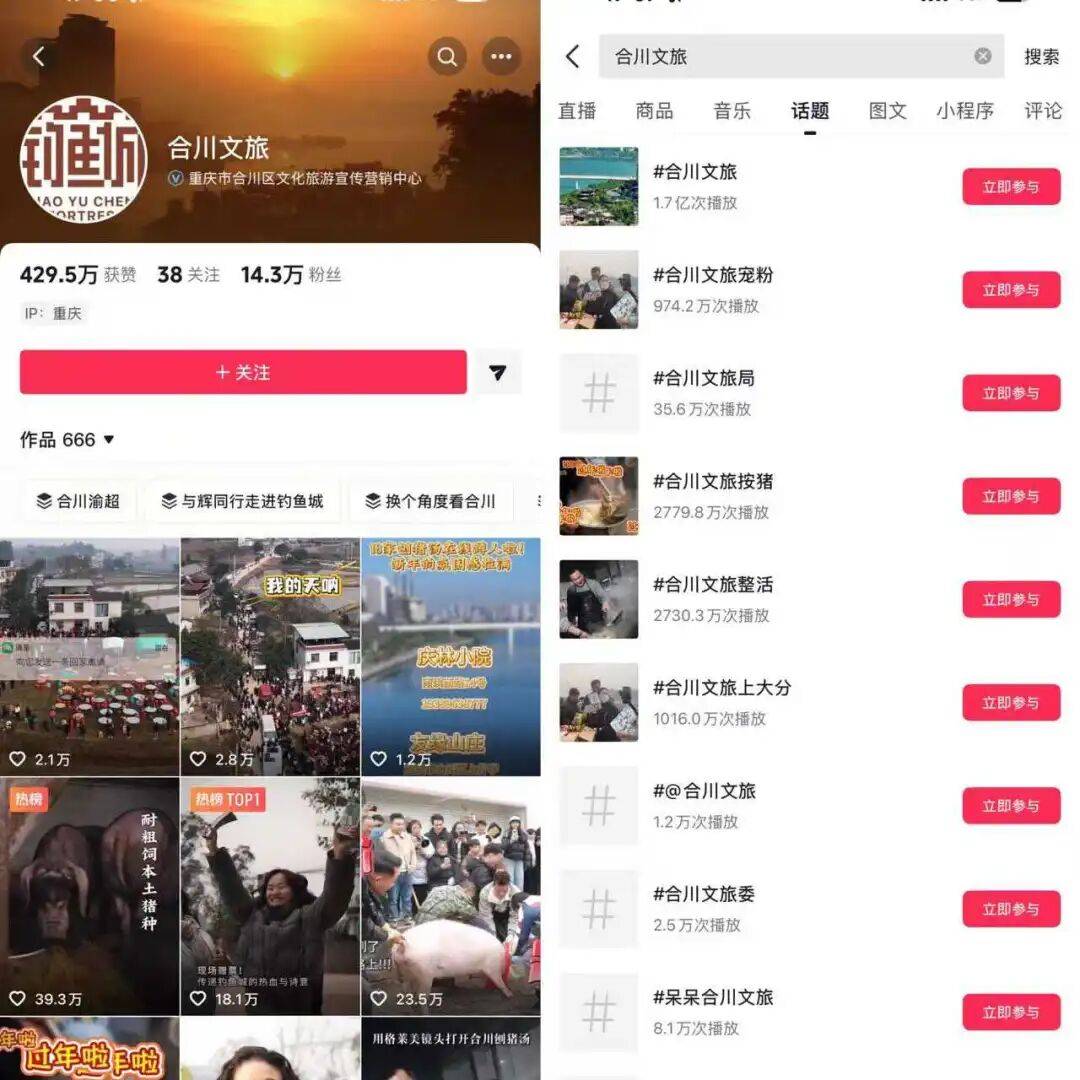Tap 立即参与 next to #合川文旅整活
The width and height of the screenshot is (1080, 1080).
(1011, 599)
